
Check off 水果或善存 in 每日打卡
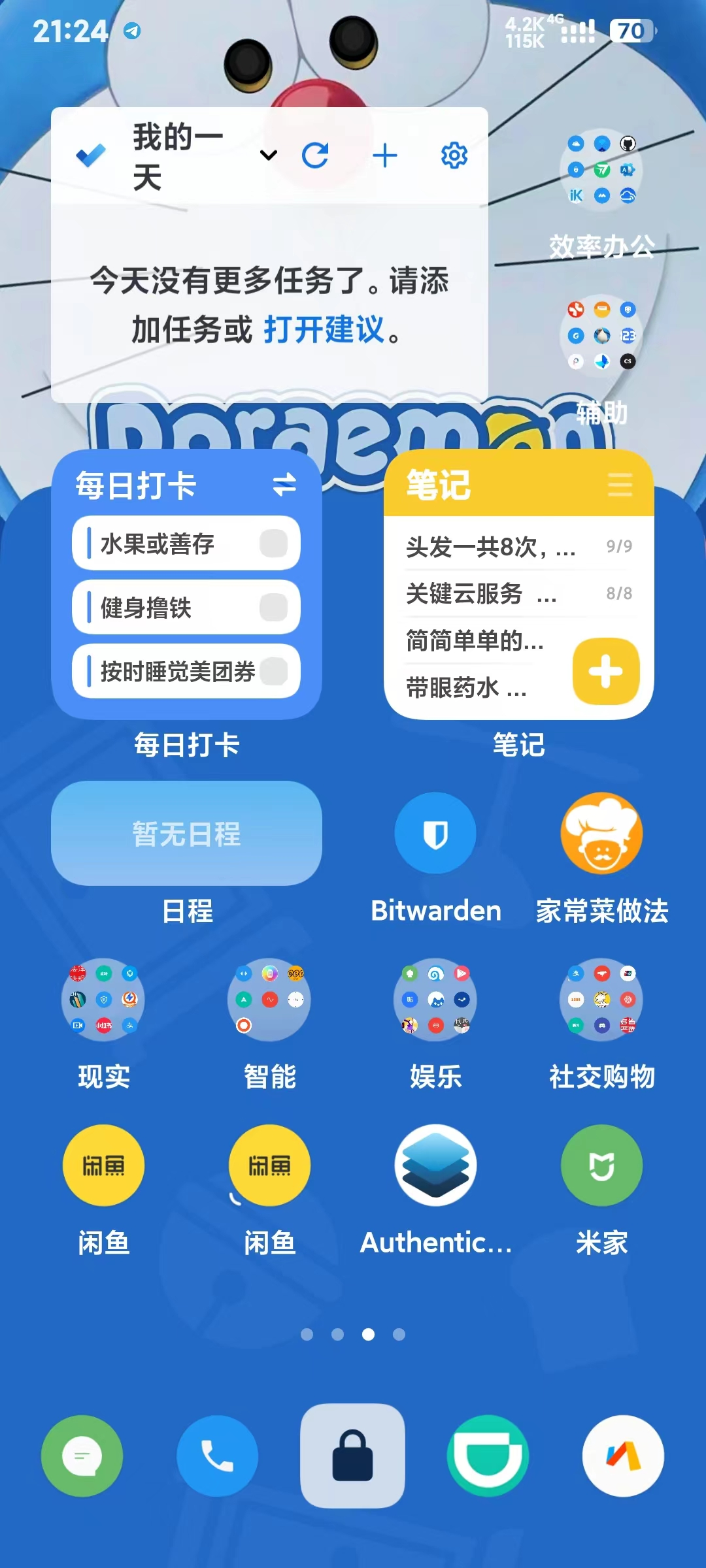click(x=273, y=543)
